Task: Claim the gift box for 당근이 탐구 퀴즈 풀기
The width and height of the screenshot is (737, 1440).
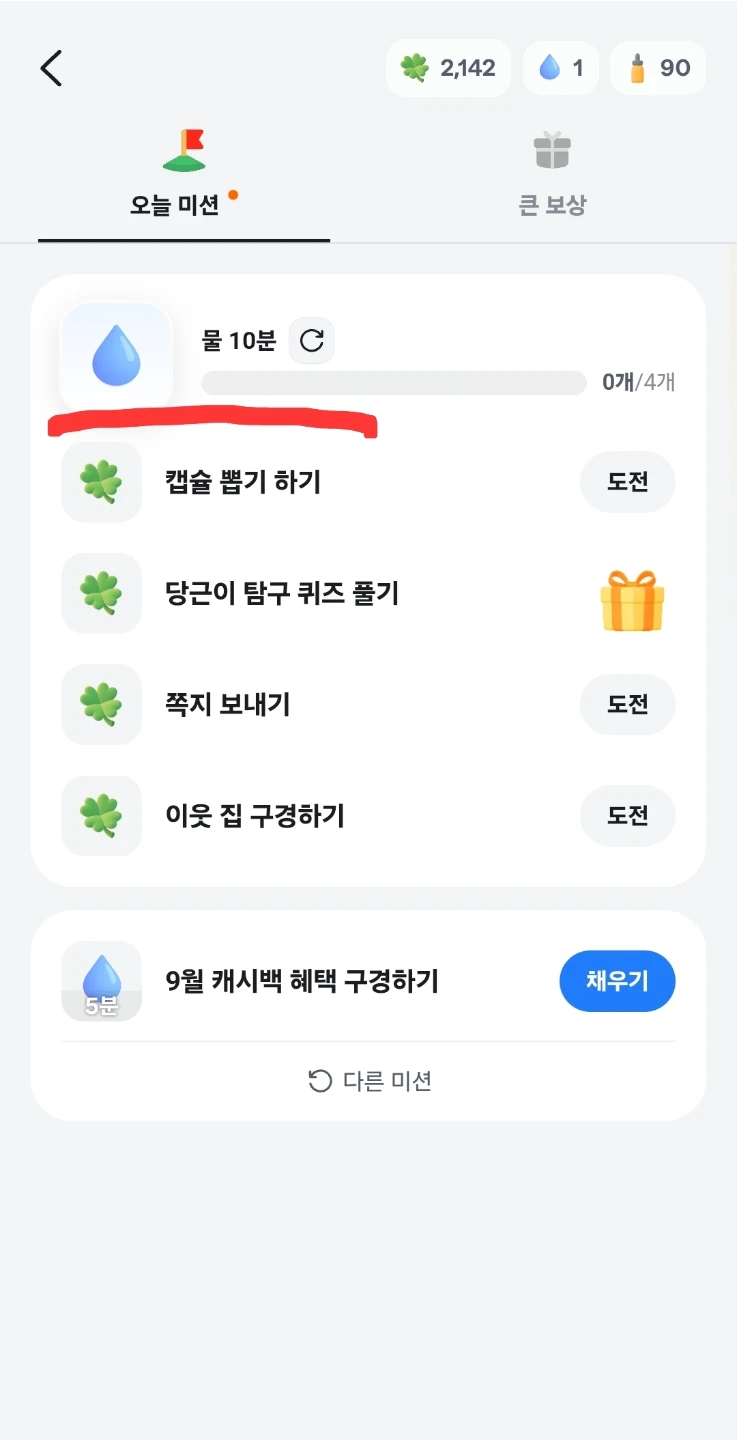Action: pos(632,600)
